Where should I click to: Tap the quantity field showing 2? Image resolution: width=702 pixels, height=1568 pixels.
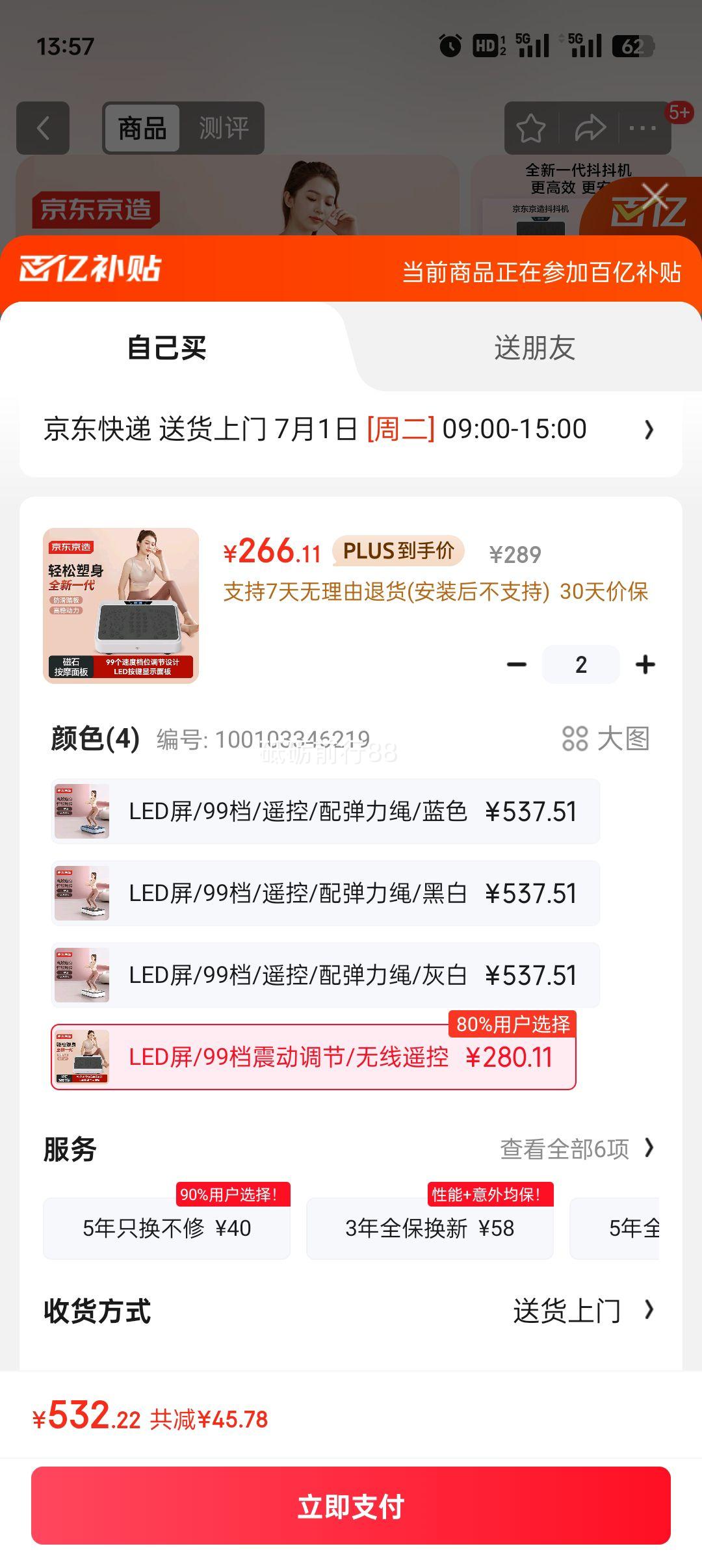coord(580,664)
